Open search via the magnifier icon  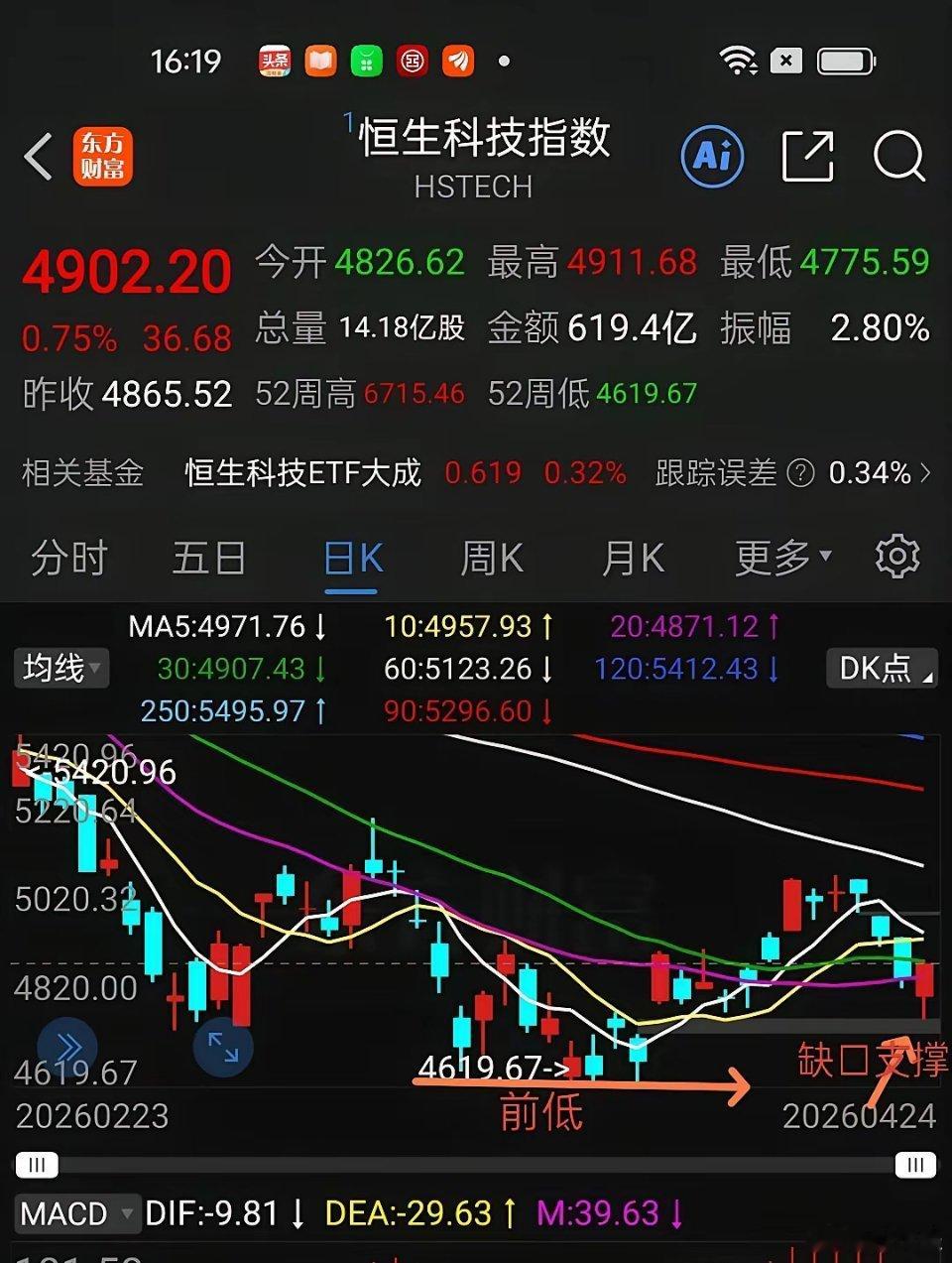point(897,157)
